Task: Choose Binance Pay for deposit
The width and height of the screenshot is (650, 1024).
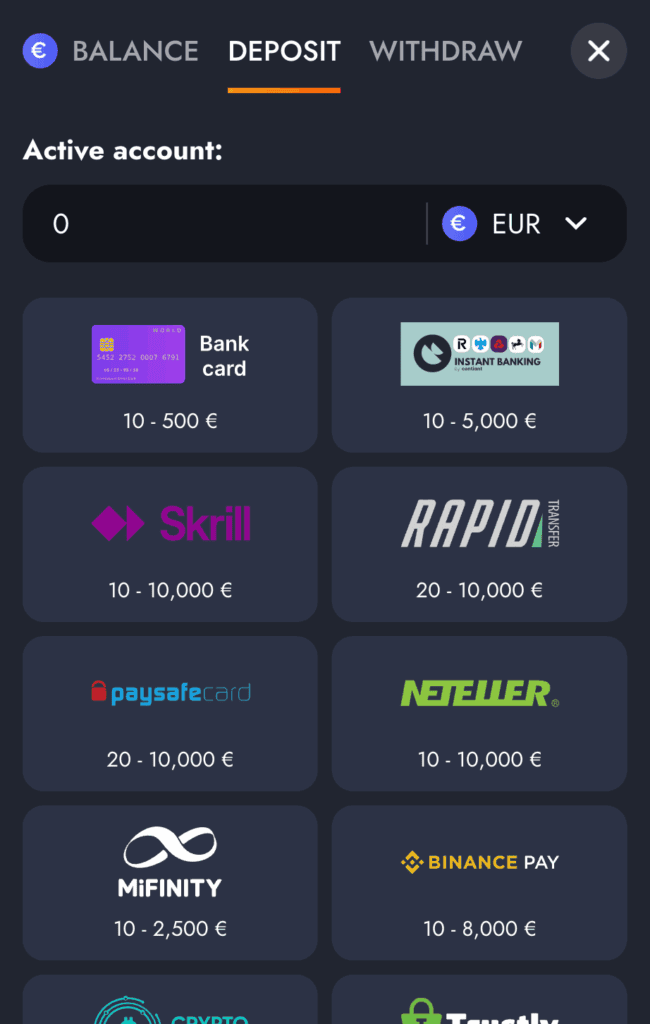Action: pyautogui.click(x=479, y=883)
